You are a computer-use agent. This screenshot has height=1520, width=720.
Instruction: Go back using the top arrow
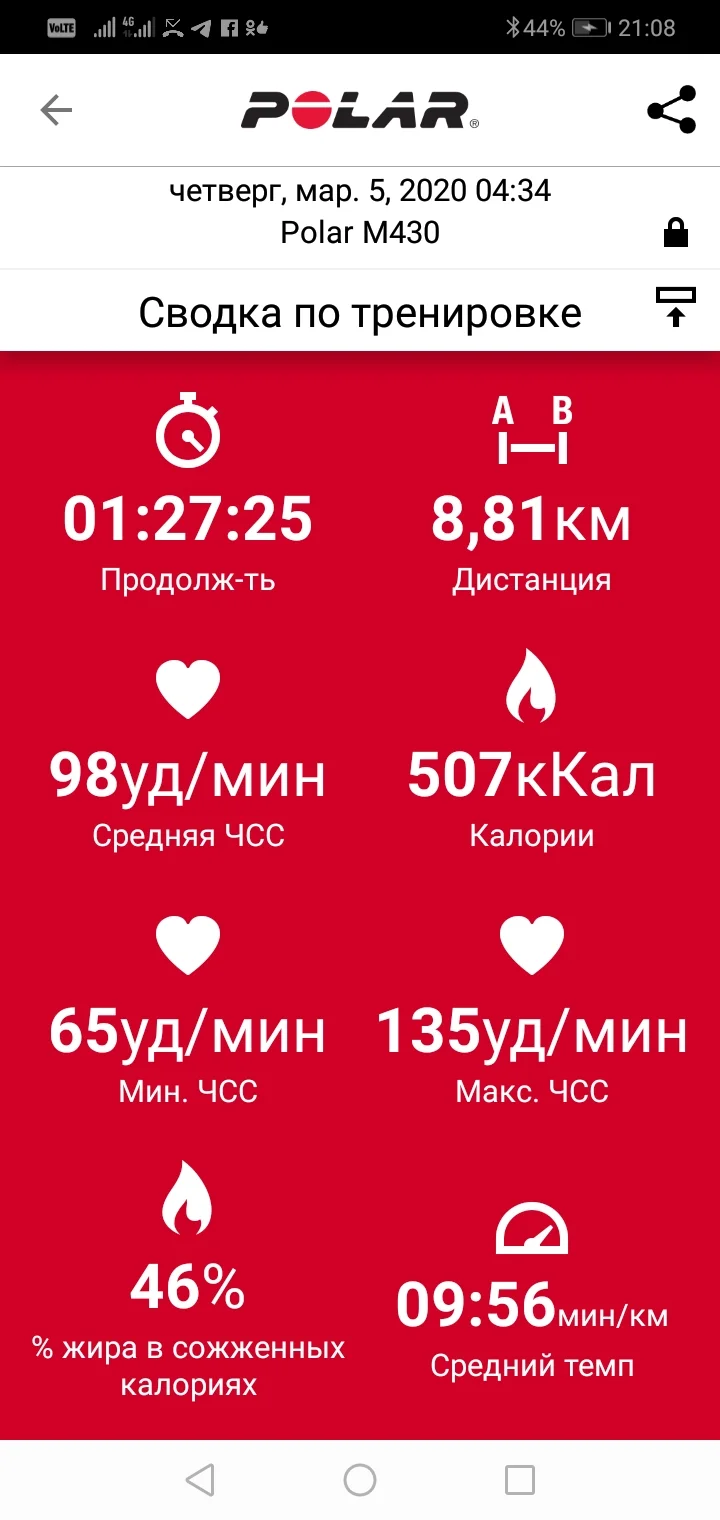[56, 110]
